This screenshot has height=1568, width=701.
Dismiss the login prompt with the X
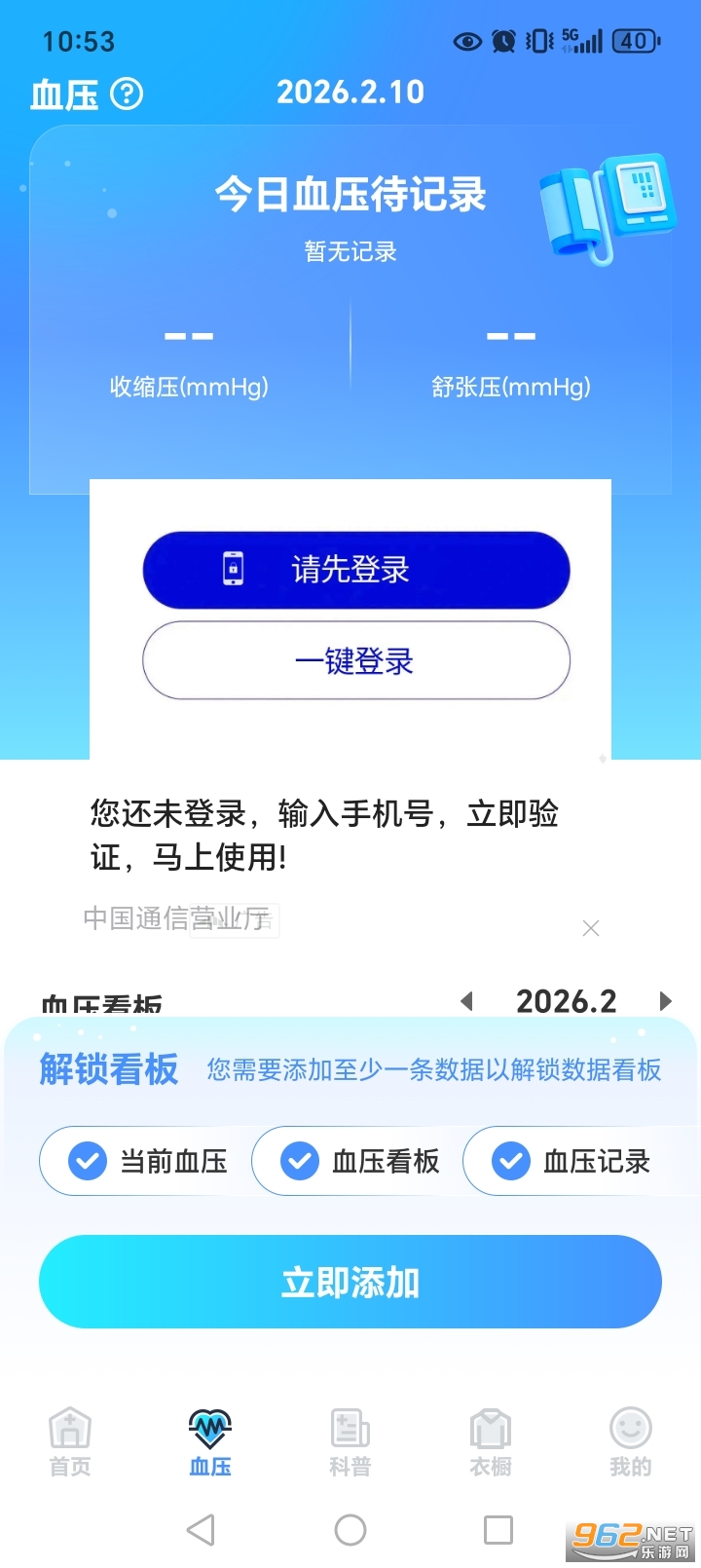pyautogui.click(x=590, y=929)
